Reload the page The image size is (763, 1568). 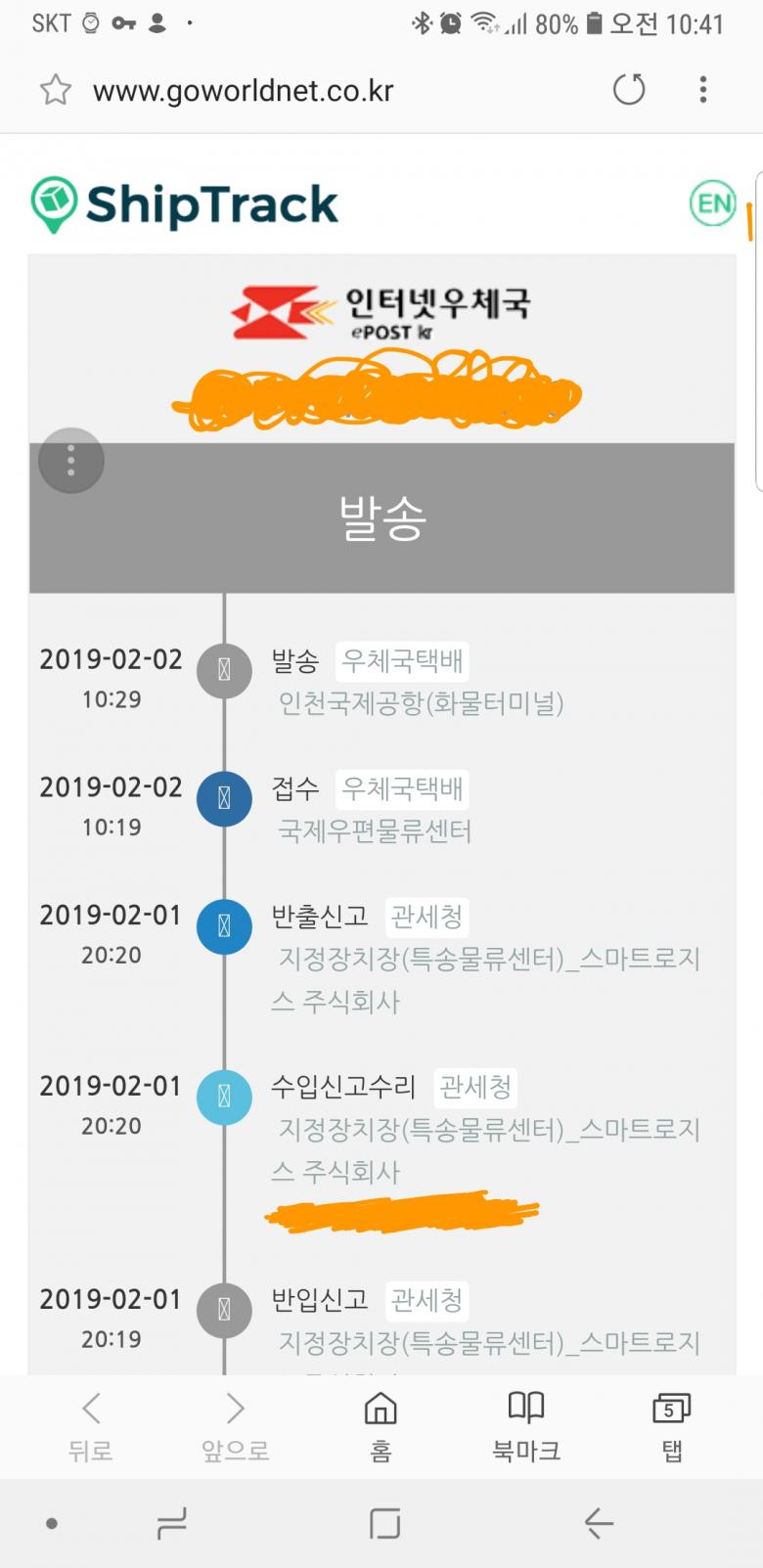[629, 90]
